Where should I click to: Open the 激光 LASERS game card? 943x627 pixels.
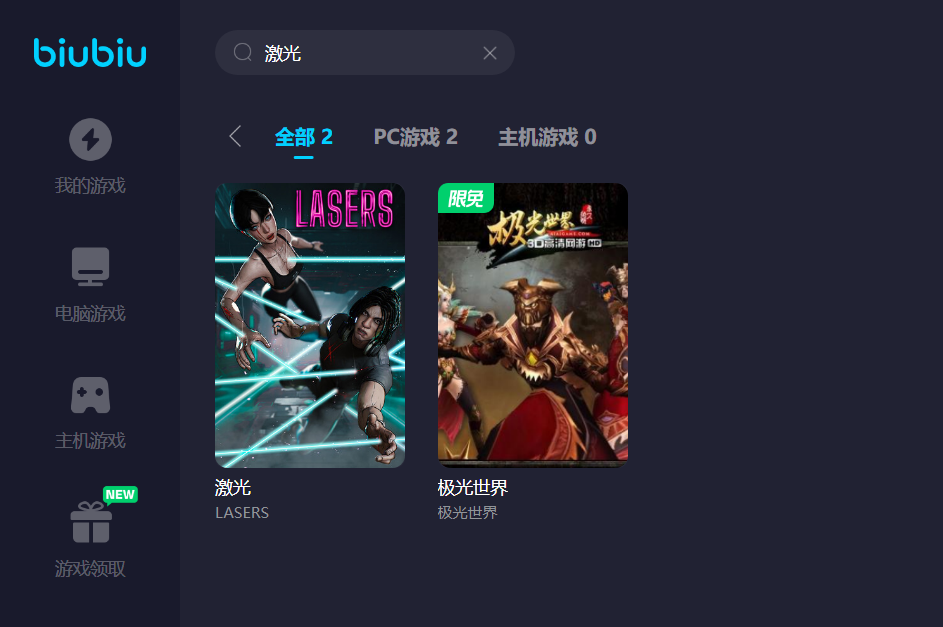[310, 325]
